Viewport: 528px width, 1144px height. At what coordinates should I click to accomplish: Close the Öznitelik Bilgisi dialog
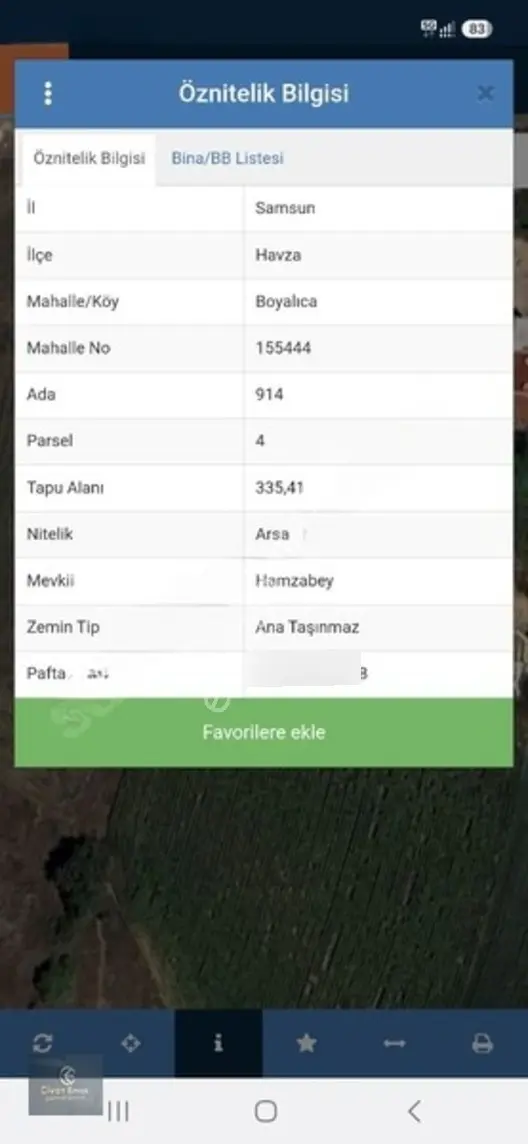pos(486,93)
